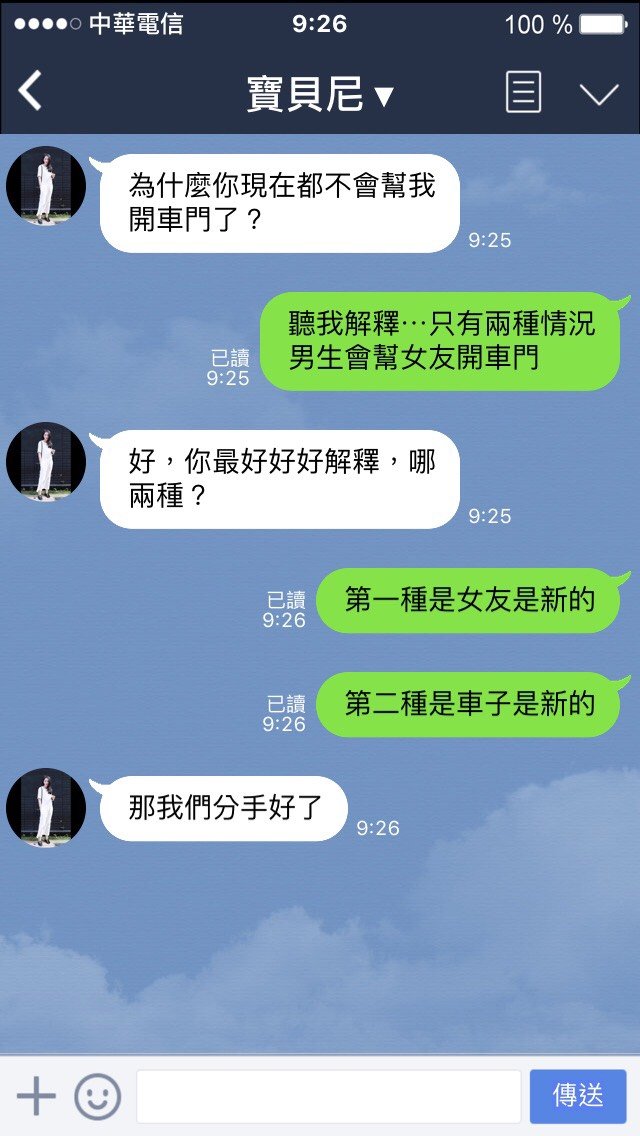The width and height of the screenshot is (640, 1136).
Task: Tap the 傳送 send button
Action: click(578, 1097)
